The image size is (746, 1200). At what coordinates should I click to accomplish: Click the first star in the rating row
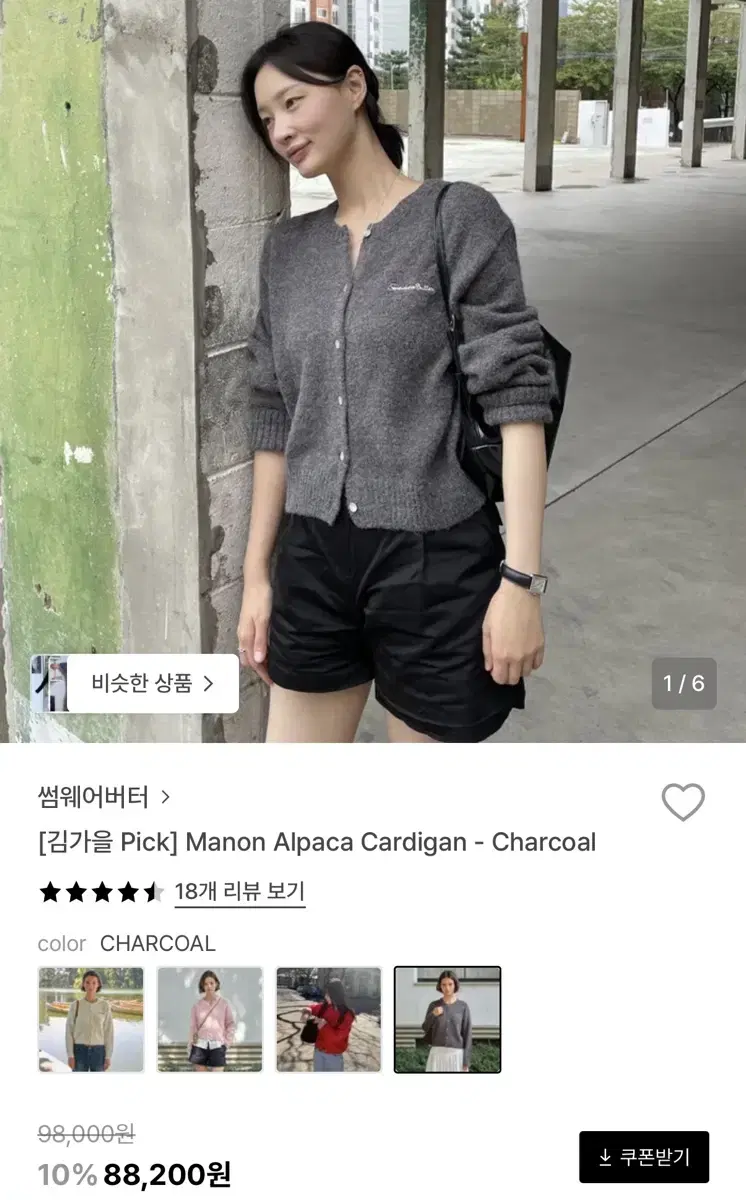click(x=49, y=891)
